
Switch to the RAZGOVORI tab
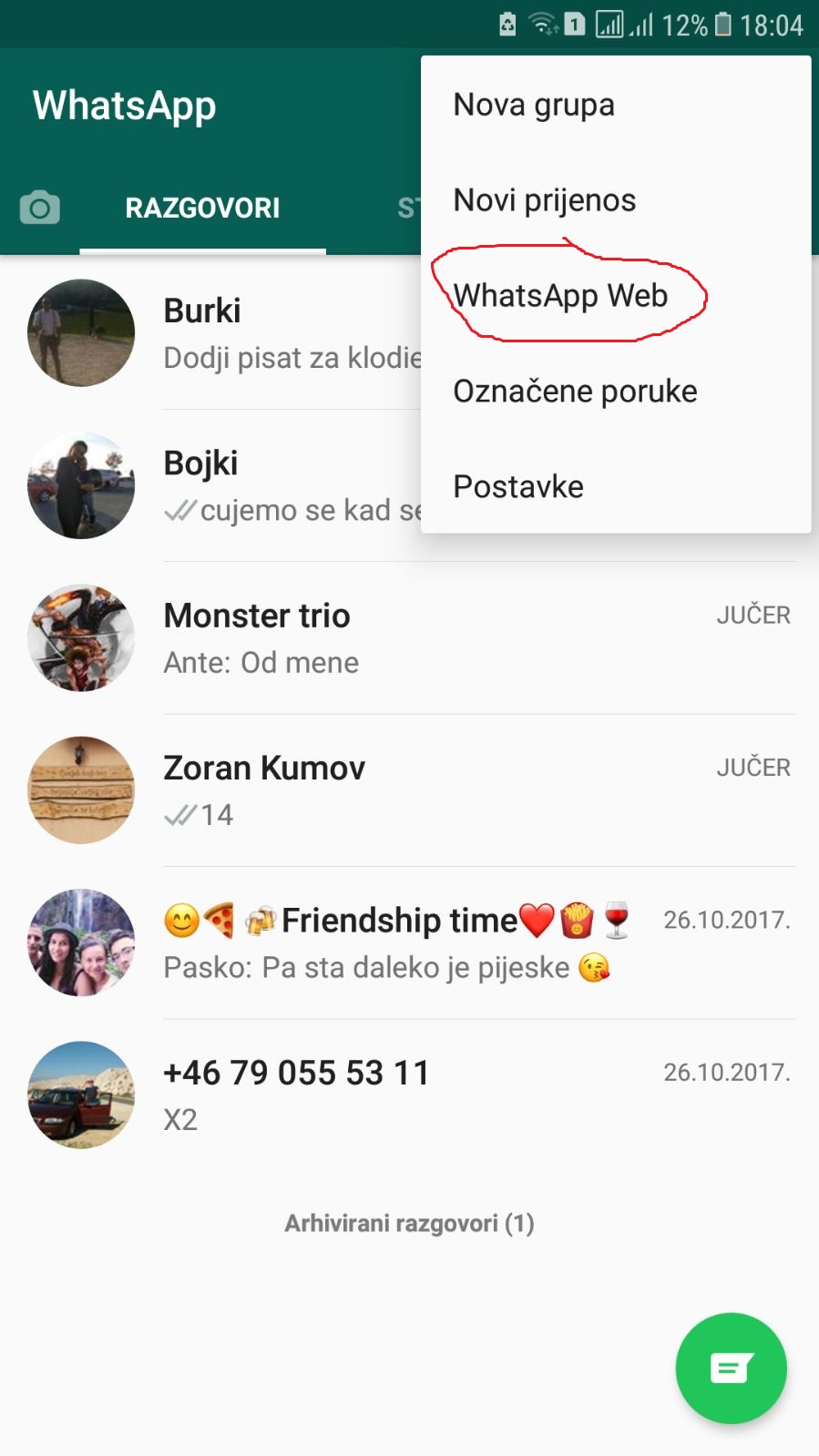(202, 209)
